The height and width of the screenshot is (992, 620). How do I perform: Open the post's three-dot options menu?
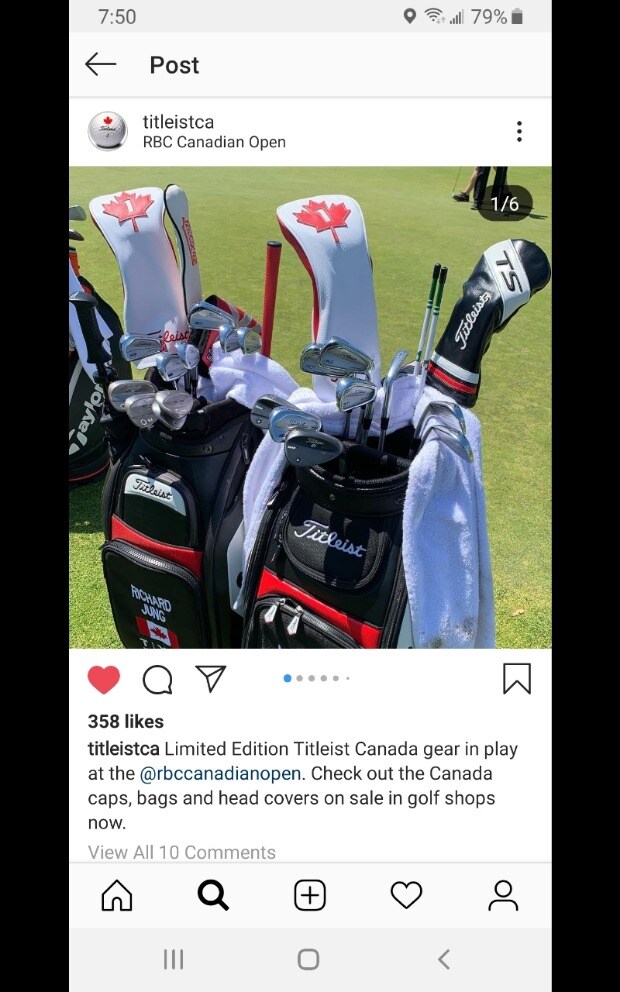[x=519, y=131]
